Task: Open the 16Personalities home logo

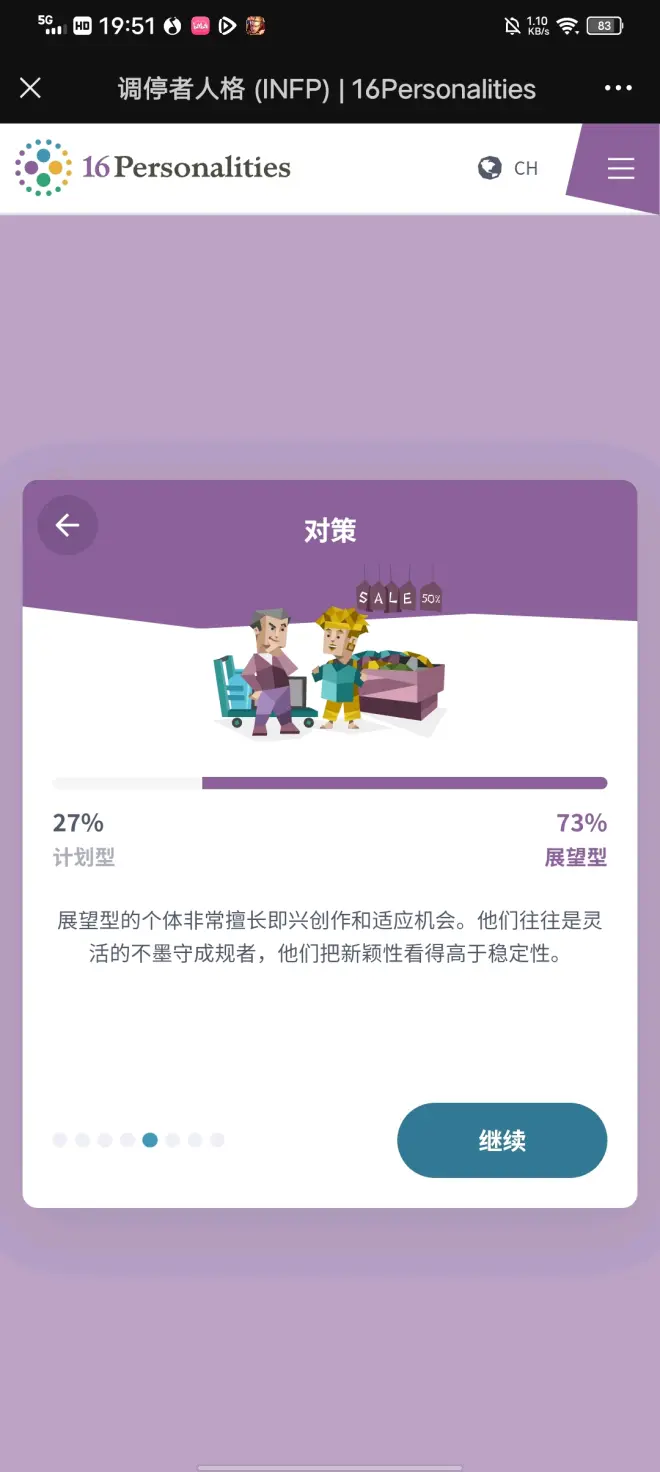Action: 153,167
